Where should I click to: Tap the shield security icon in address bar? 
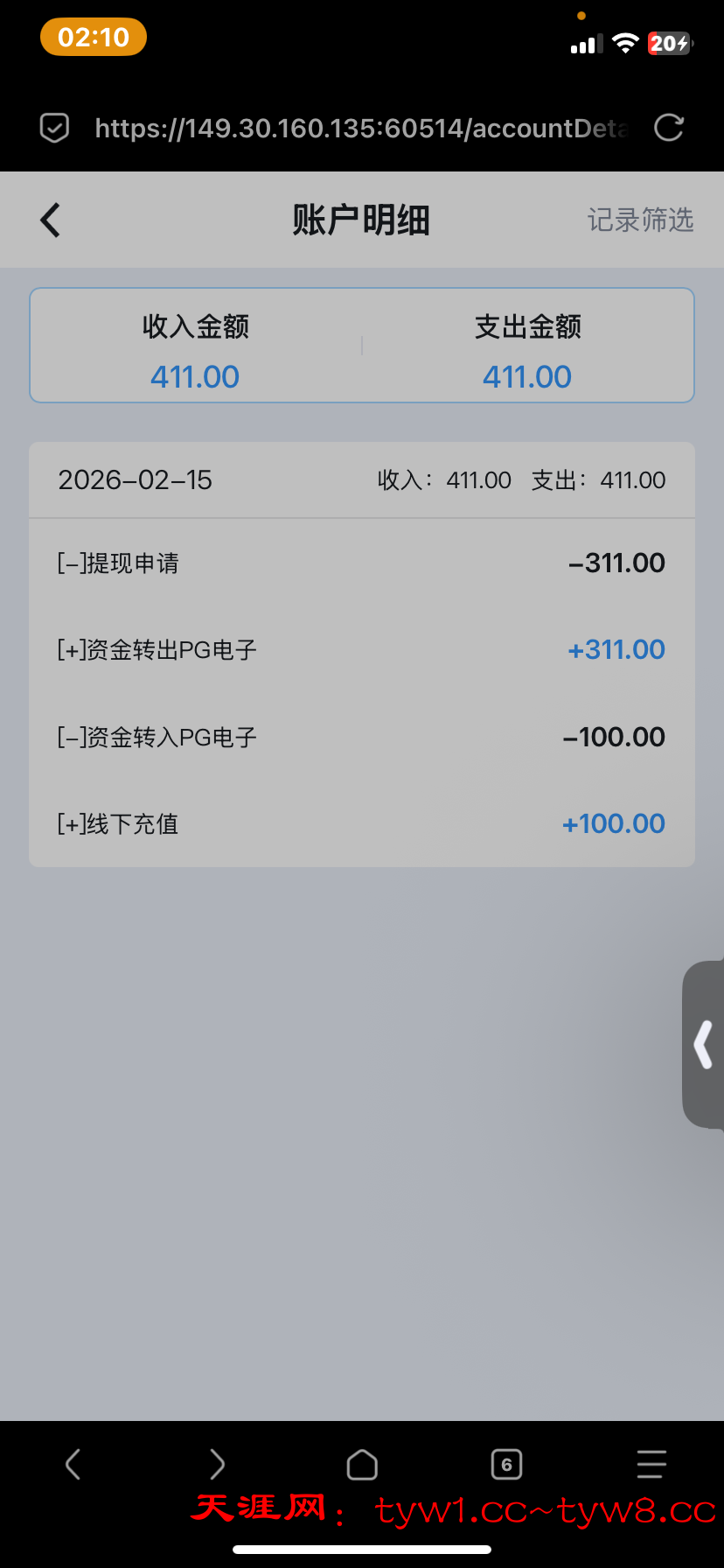(53, 128)
